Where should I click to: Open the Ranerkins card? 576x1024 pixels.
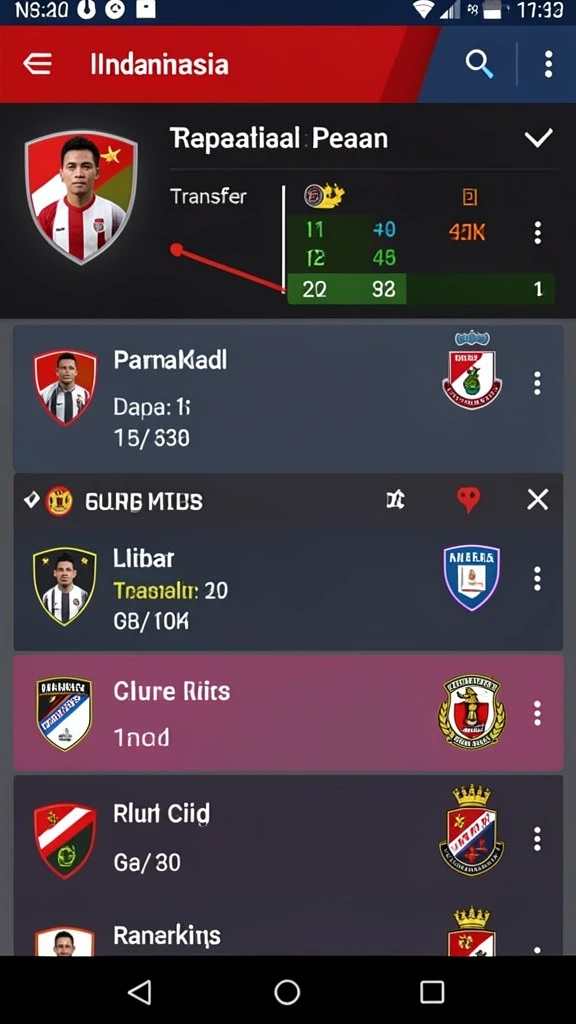pyautogui.click(x=288, y=932)
